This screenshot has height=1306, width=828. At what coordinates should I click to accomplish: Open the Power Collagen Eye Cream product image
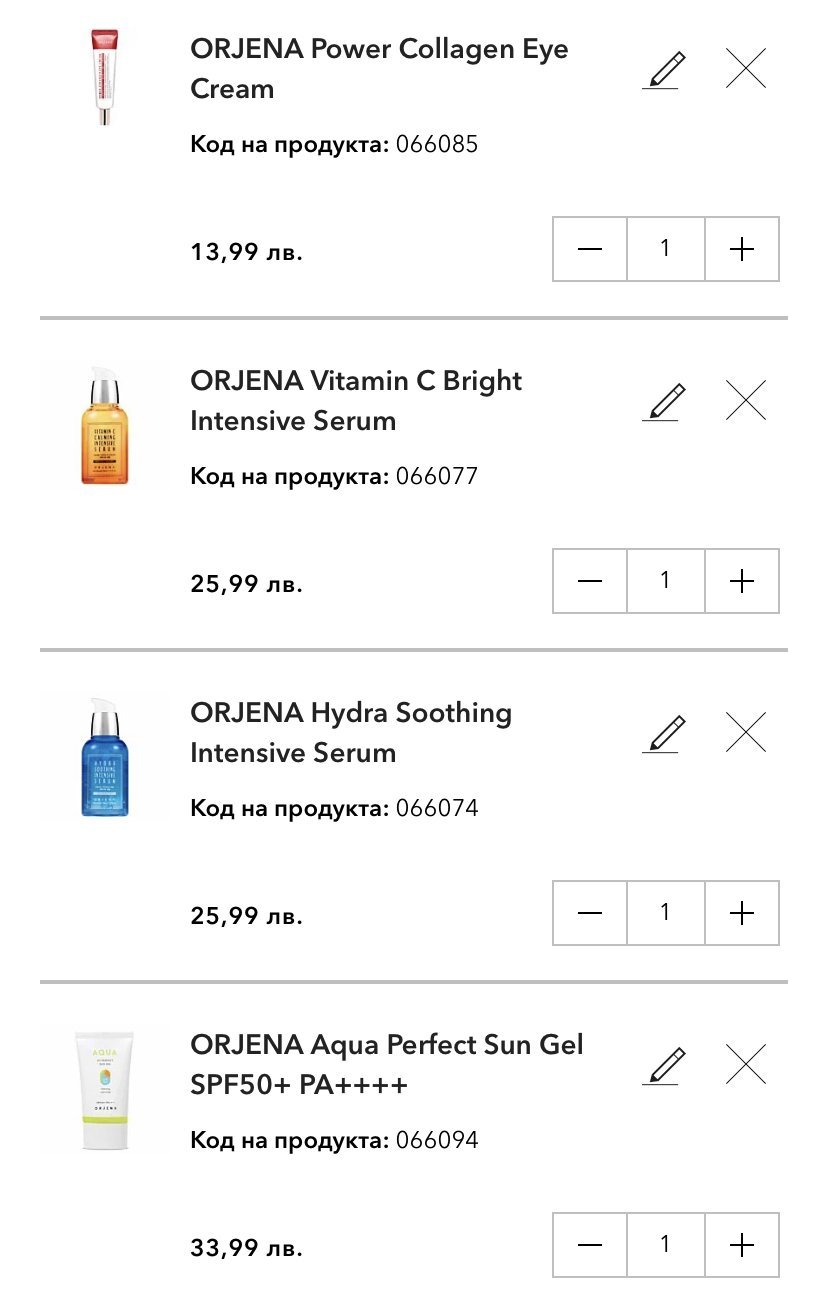tap(104, 77)
